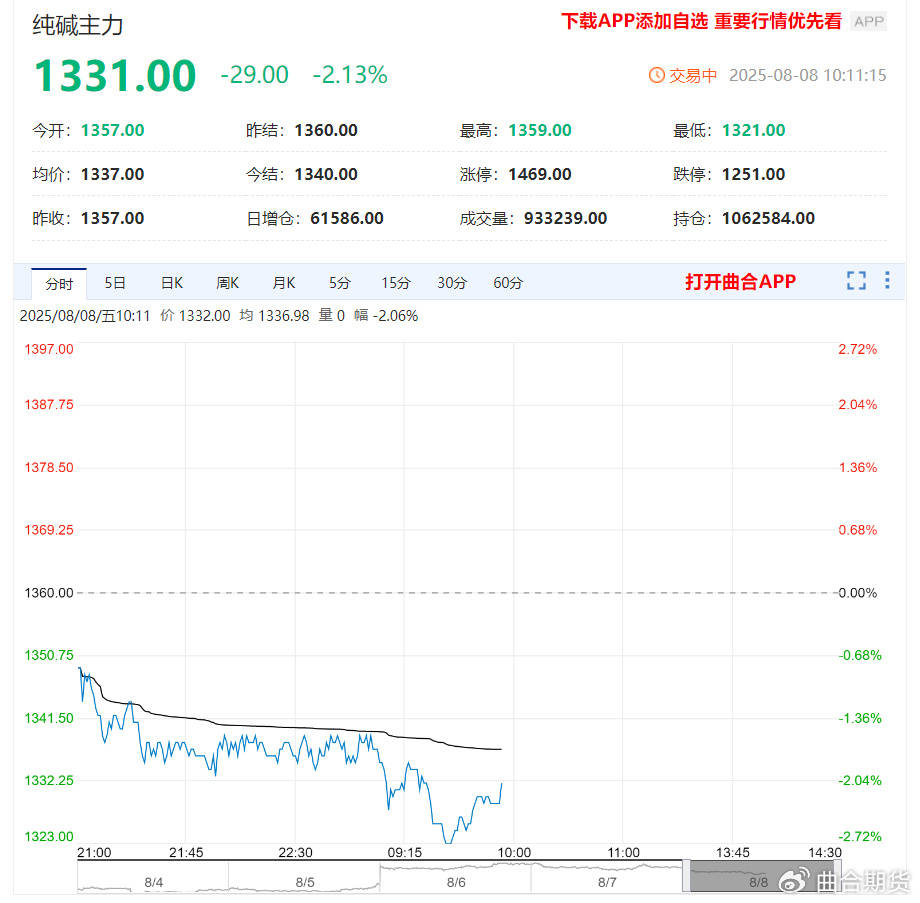Switch to the 5日 chart tab
The width and height of the screenshot is (920, 903).
[115, 283]
